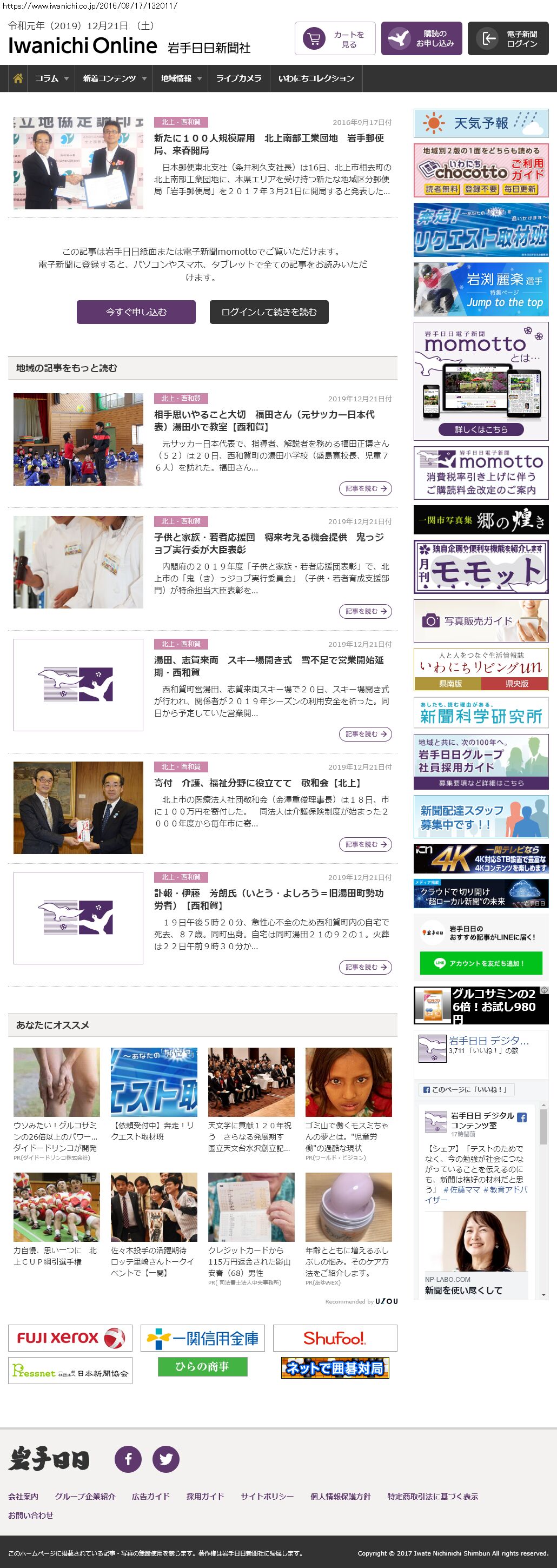Viewport: 557px width, 1568px height.
Task: Expand the 地域情報 menu
Action: (181, 78)
